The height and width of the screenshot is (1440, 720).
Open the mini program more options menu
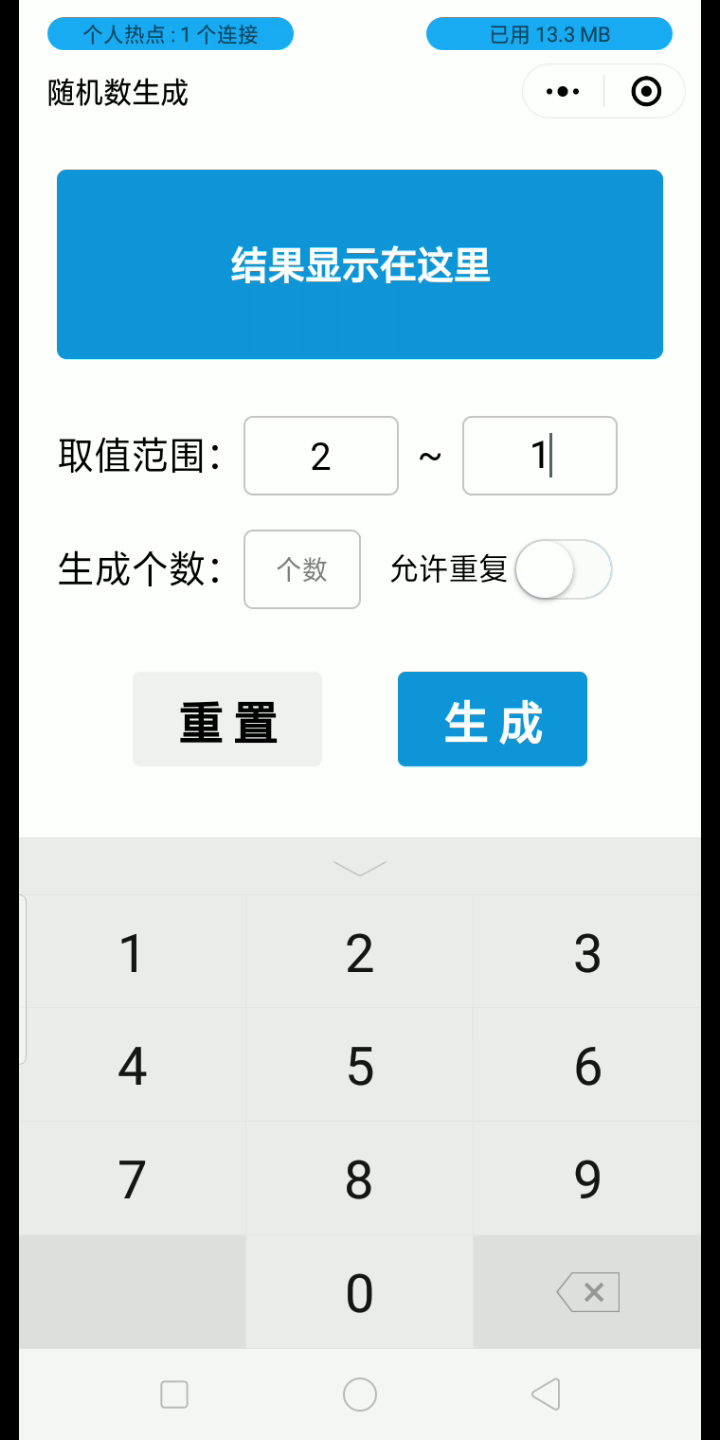coord(563,92)
